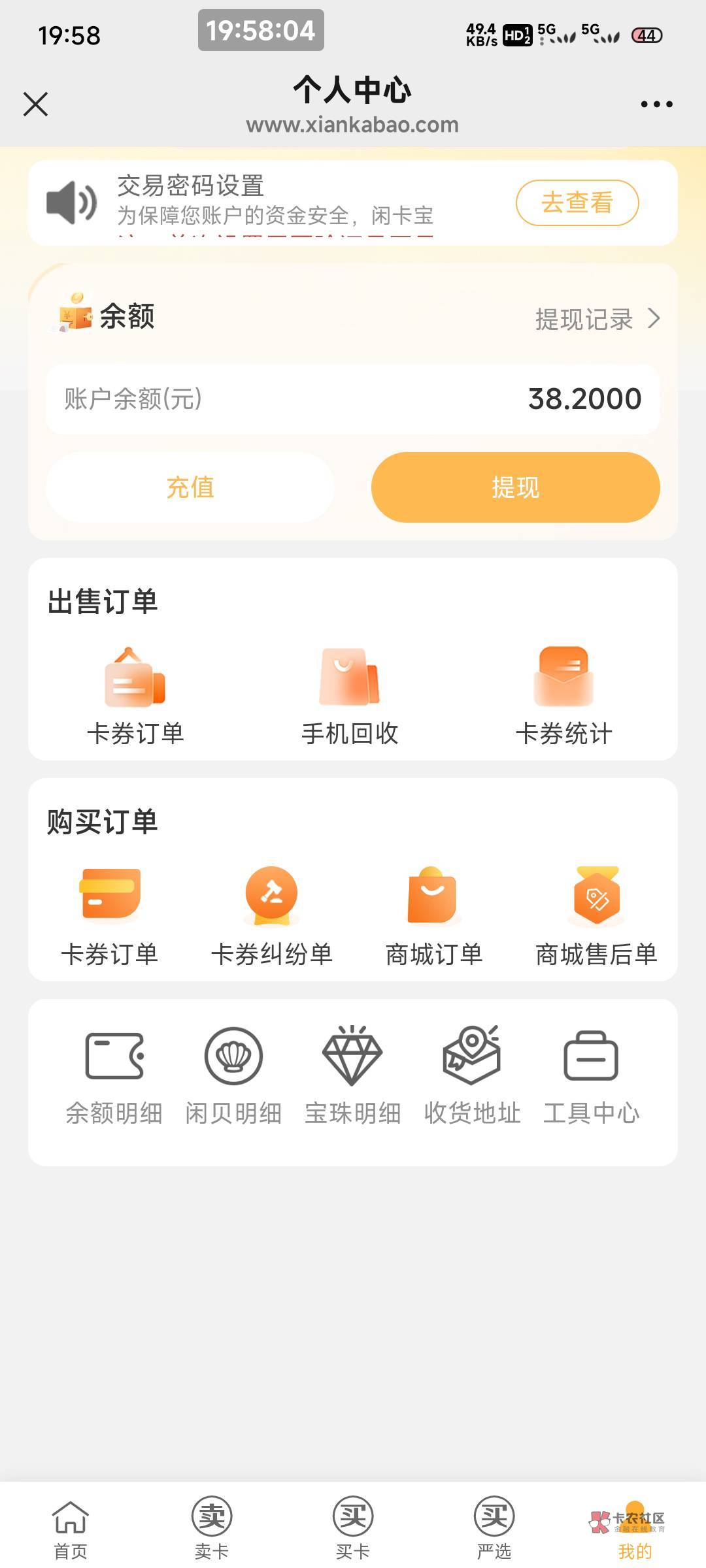Screen dimensions: 706x1568
Task: View 卡券统计 statistics
Action: pos(563,696)
